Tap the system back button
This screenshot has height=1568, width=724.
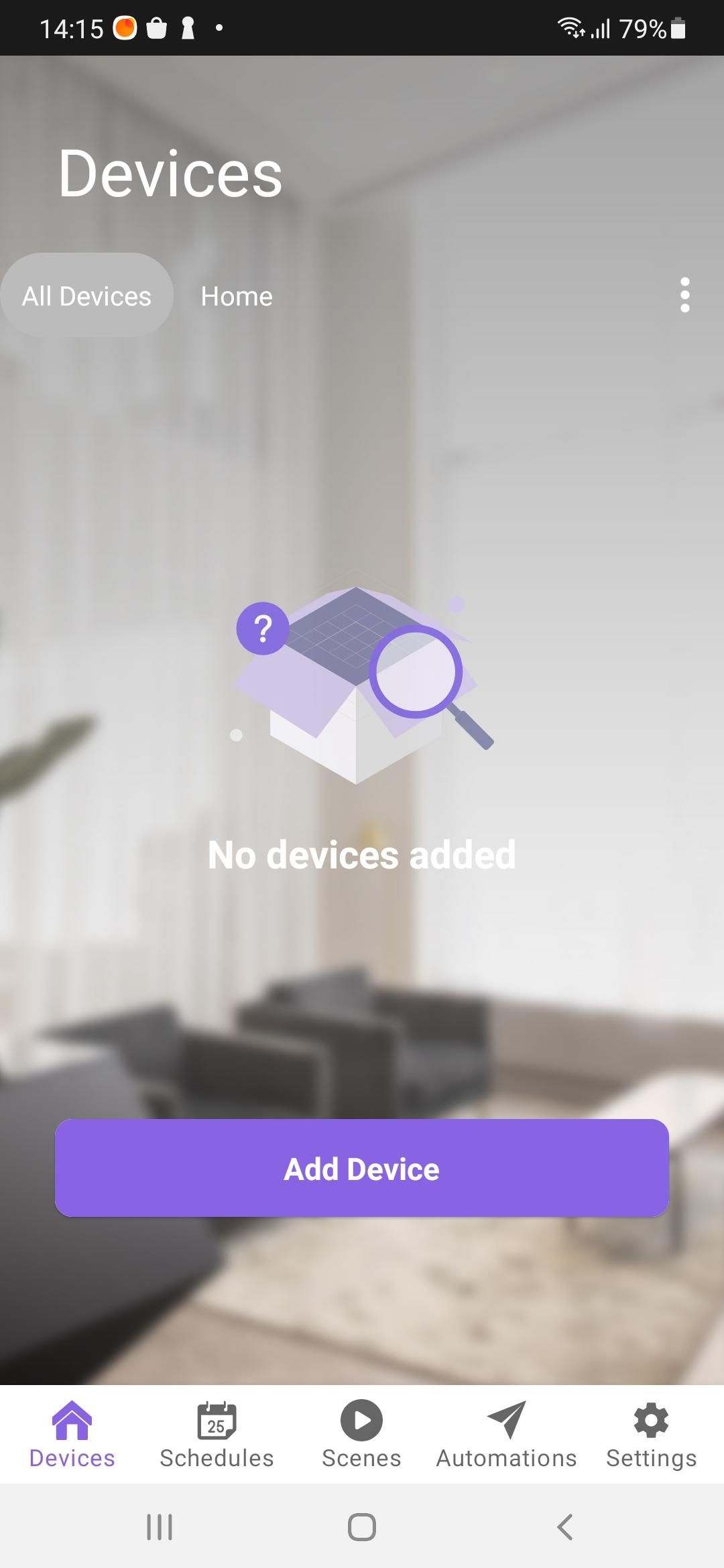click(565, 1527)
